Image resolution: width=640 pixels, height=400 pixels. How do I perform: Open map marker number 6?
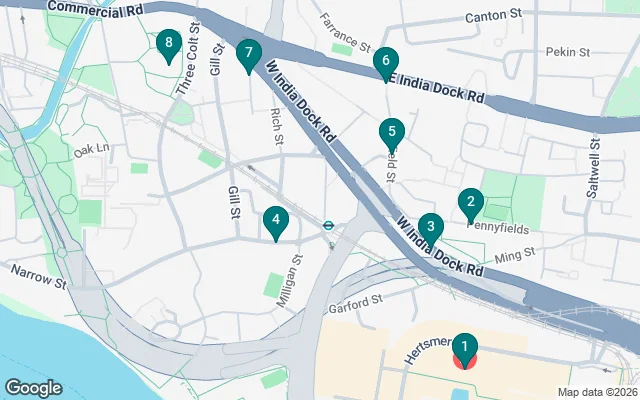tap(385, 62)
